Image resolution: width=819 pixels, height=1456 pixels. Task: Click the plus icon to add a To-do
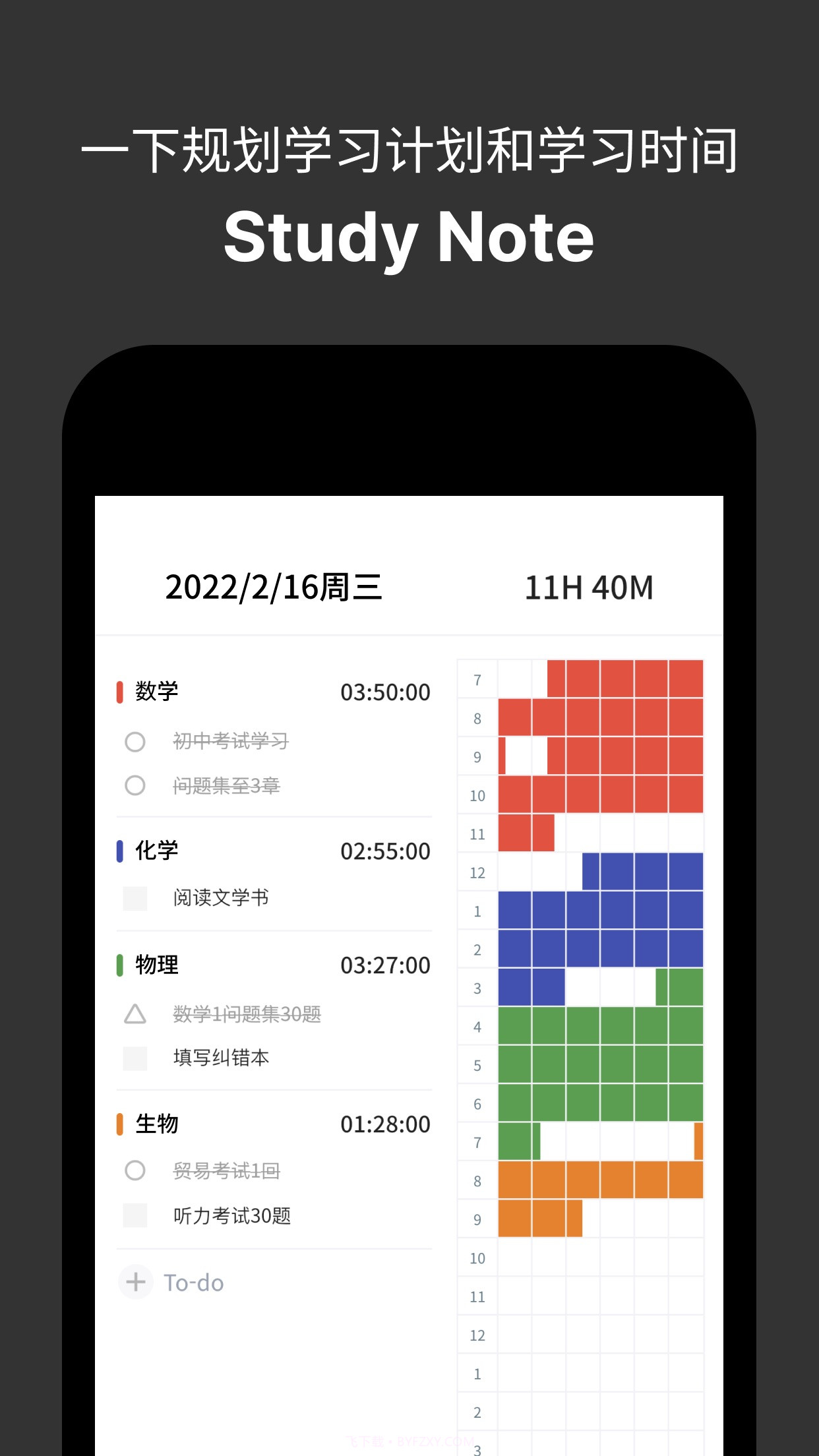[x=135, y=1282]
